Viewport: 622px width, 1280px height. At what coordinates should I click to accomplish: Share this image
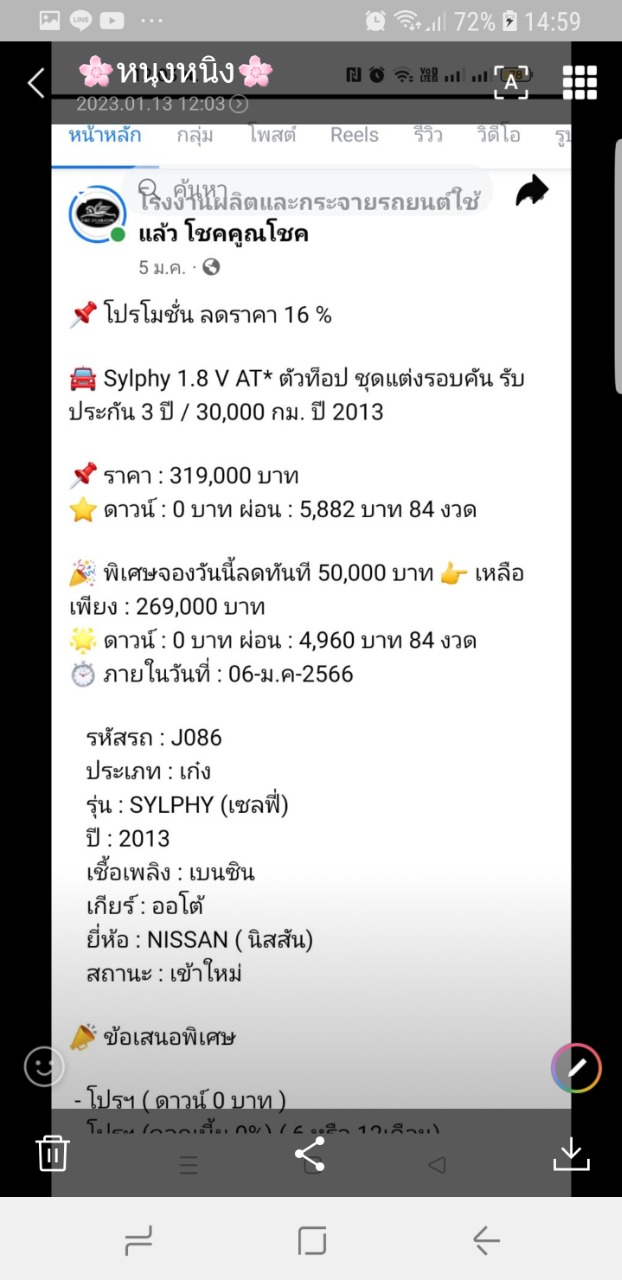tap(310, 1154)
